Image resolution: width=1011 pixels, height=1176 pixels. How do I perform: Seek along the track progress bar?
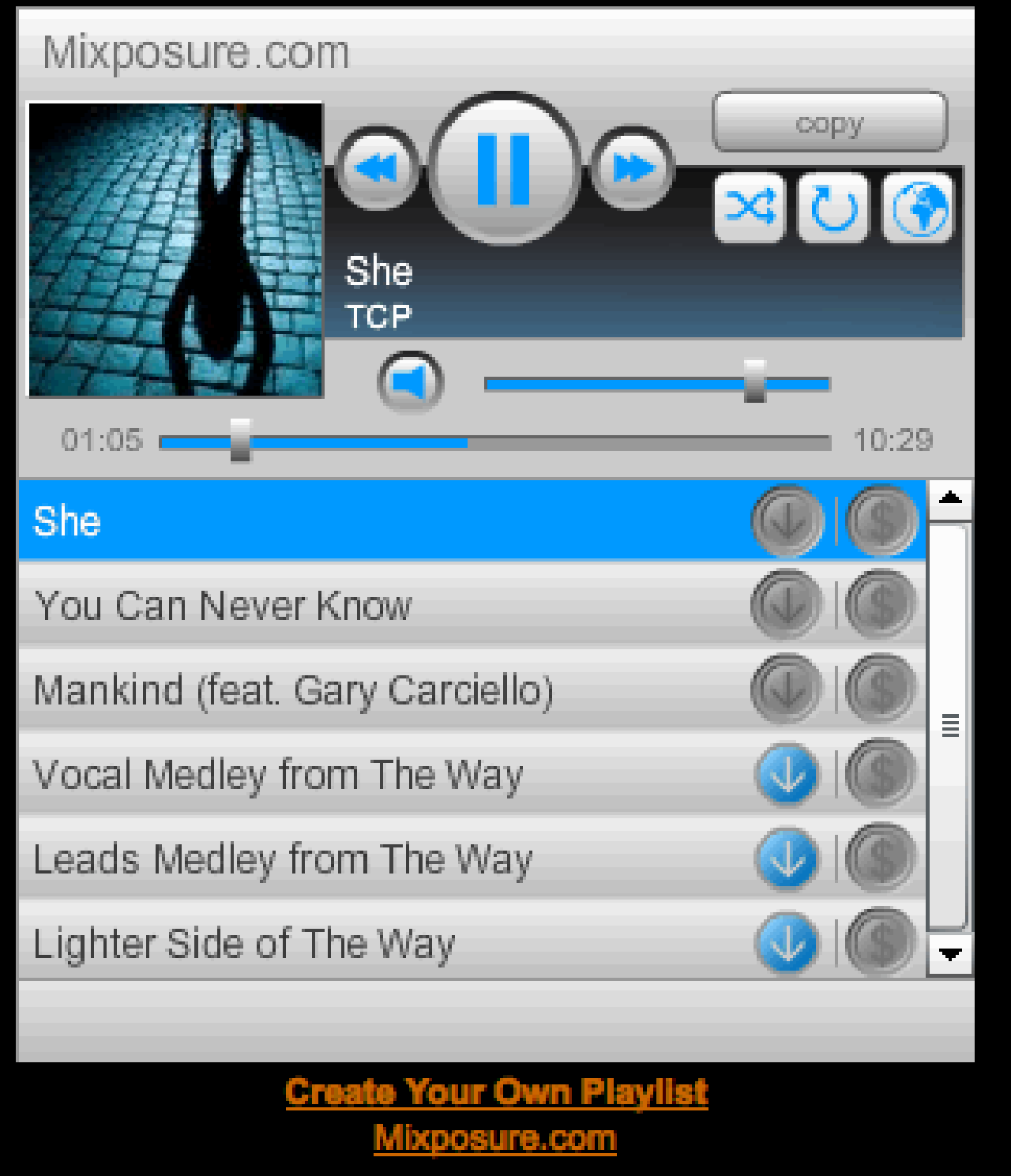(494, 442)
